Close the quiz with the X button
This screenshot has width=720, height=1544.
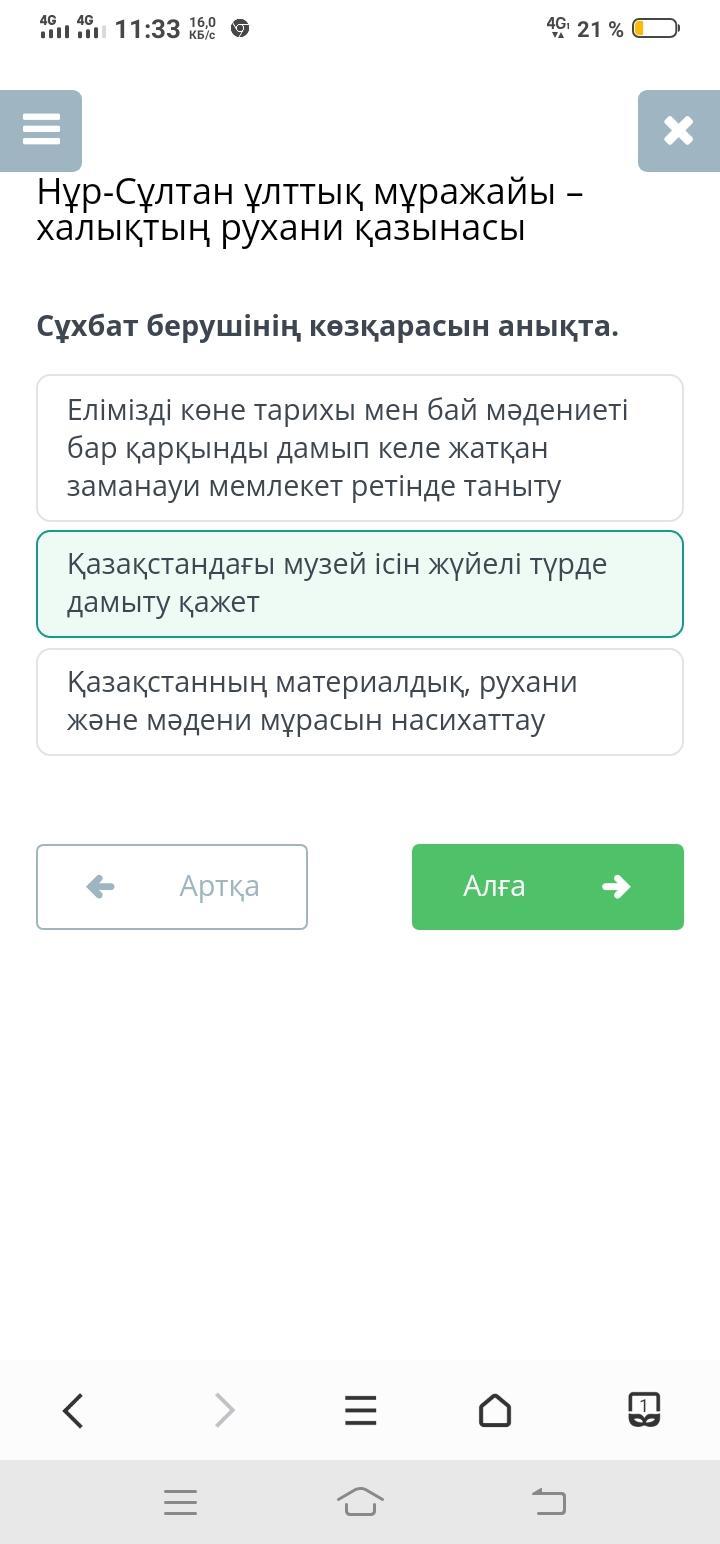tap(678, 130)
